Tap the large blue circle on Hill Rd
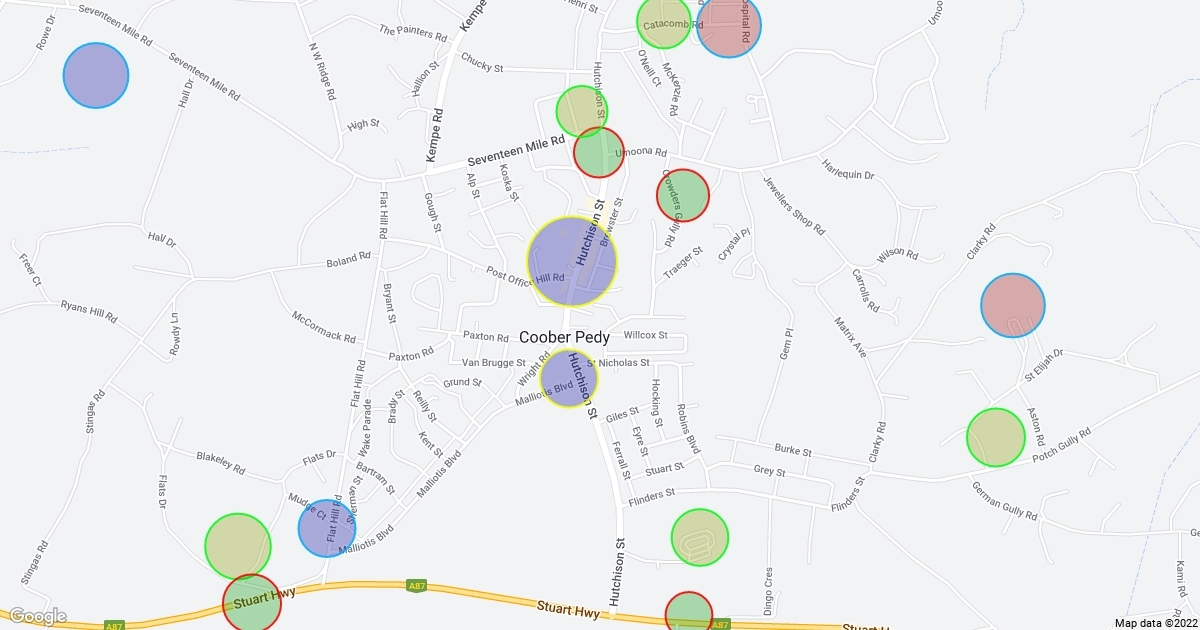 tap(572, 261)
